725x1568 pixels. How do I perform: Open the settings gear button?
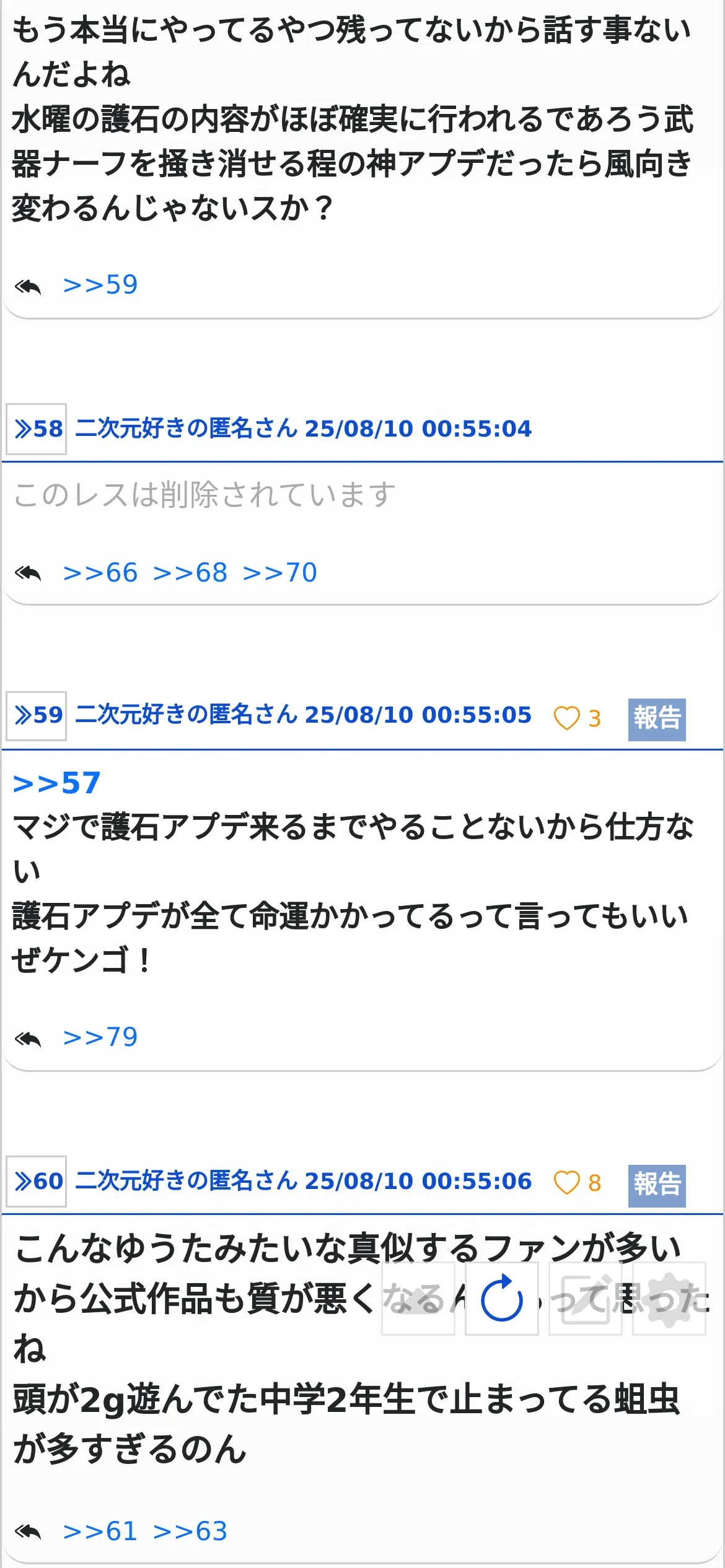coord(669,1298)
